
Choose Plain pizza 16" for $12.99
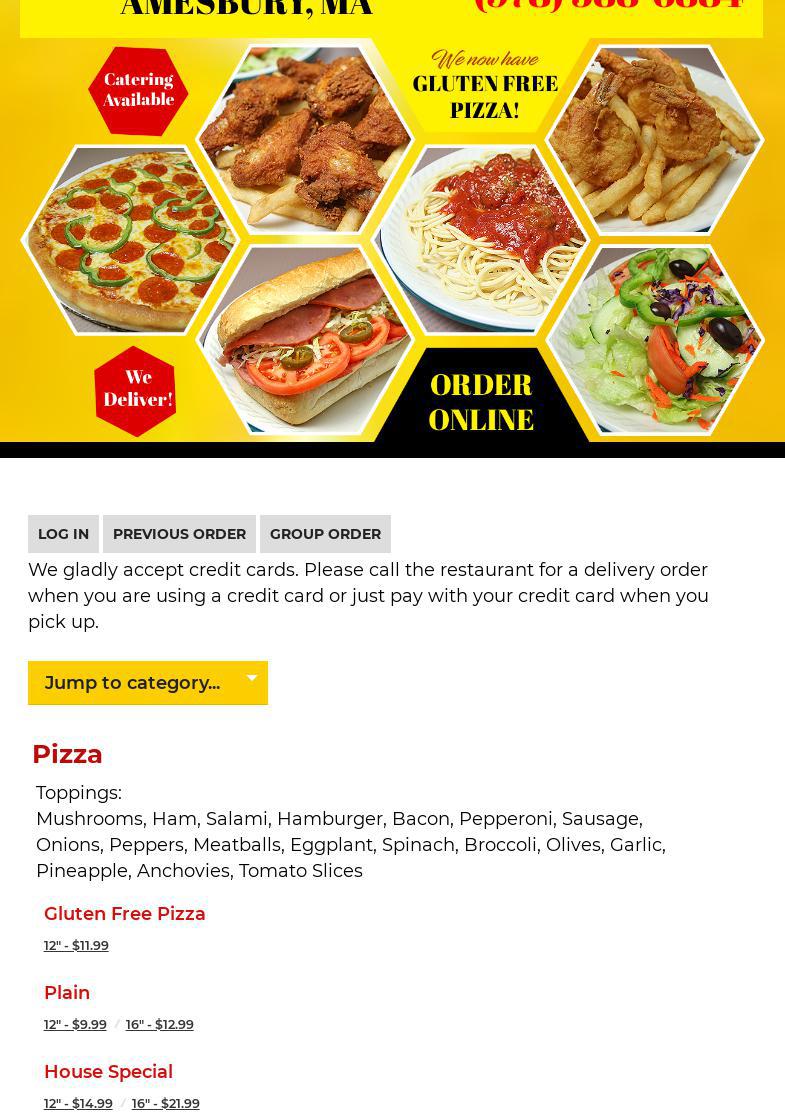pos(160,1024)
